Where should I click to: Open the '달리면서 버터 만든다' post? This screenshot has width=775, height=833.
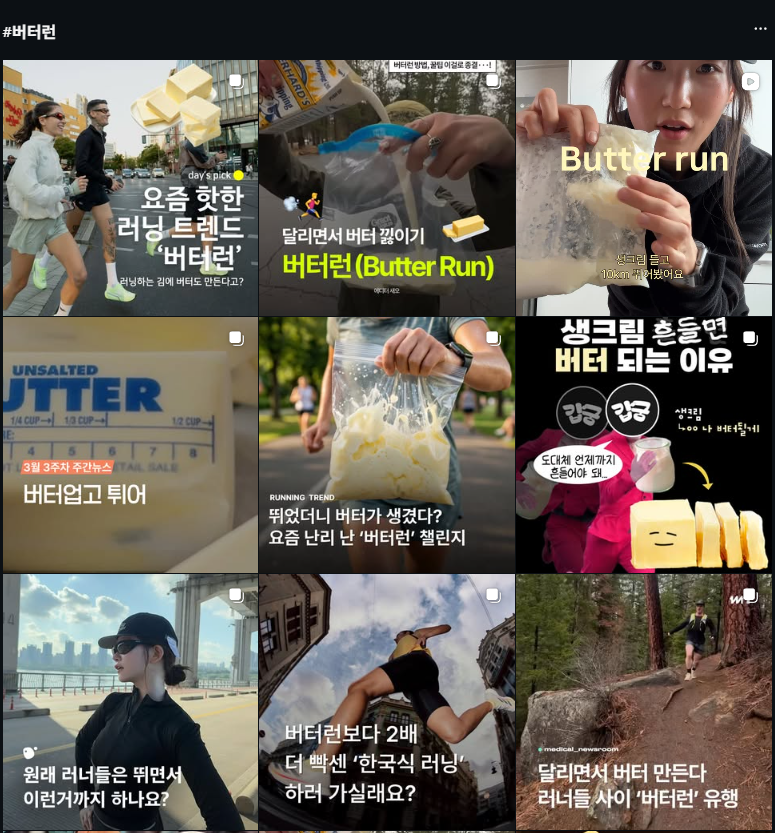644,701
